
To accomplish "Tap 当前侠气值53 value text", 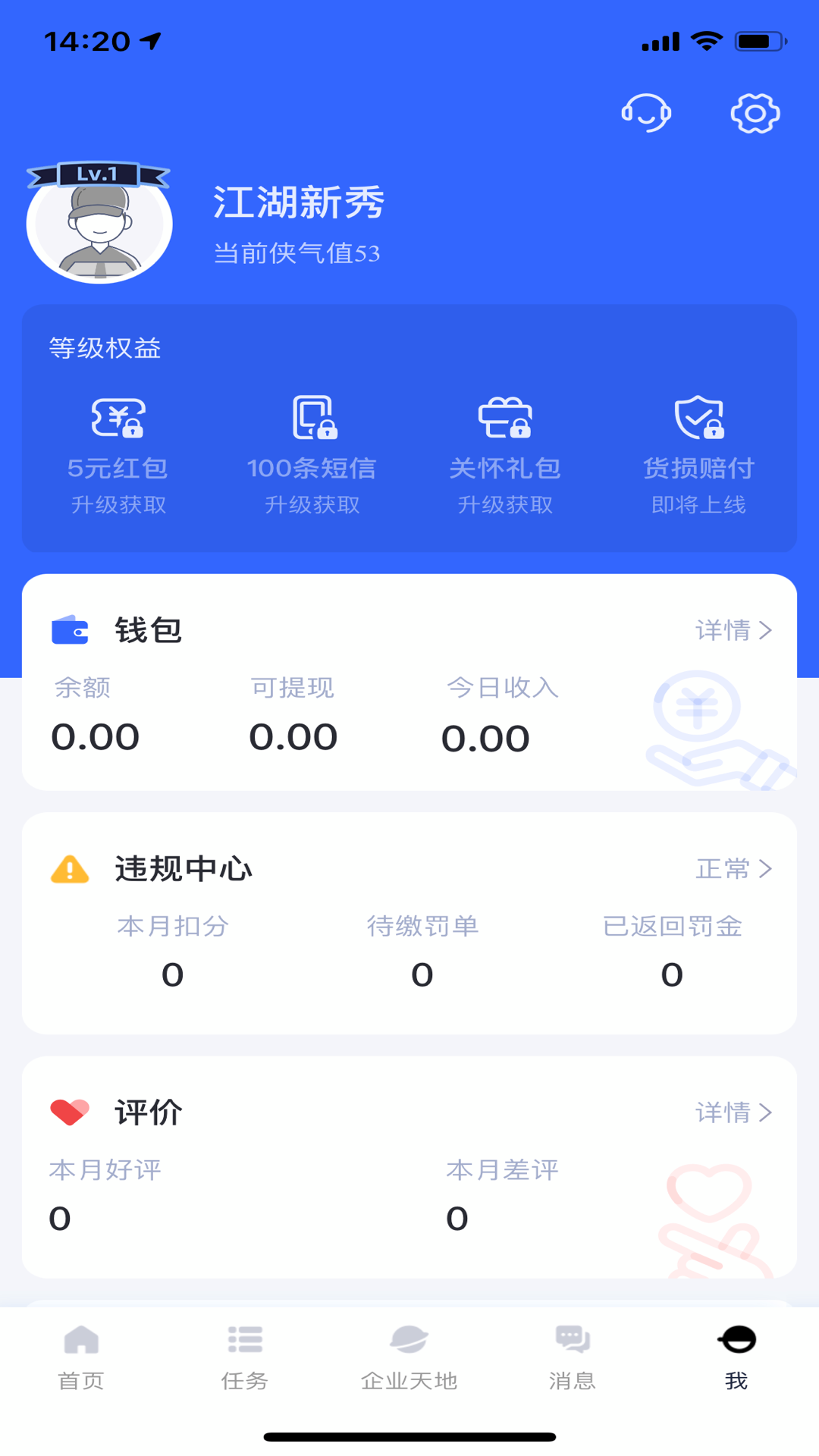I will 296,254.
